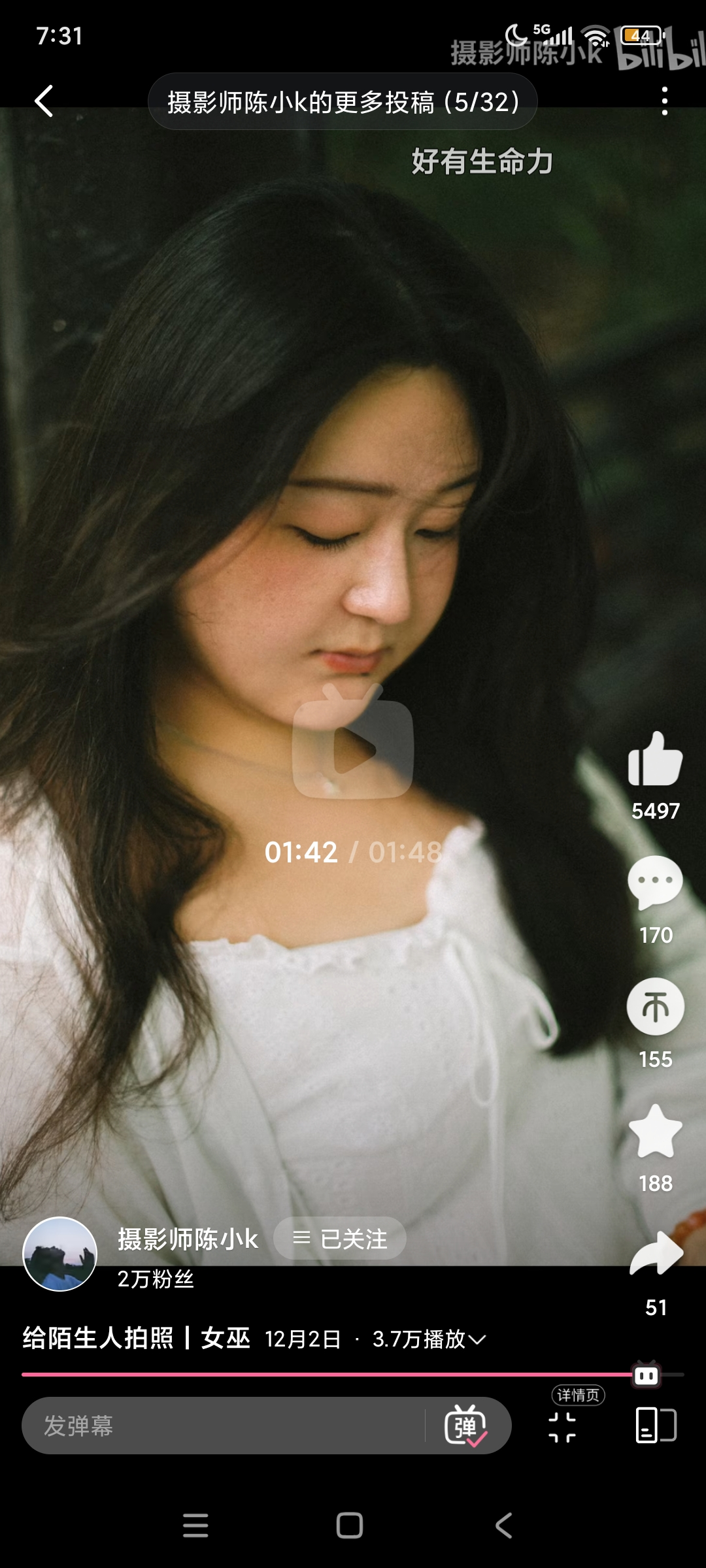Resume the video with the center play button

pyautogui.click(x=353, y=746)
